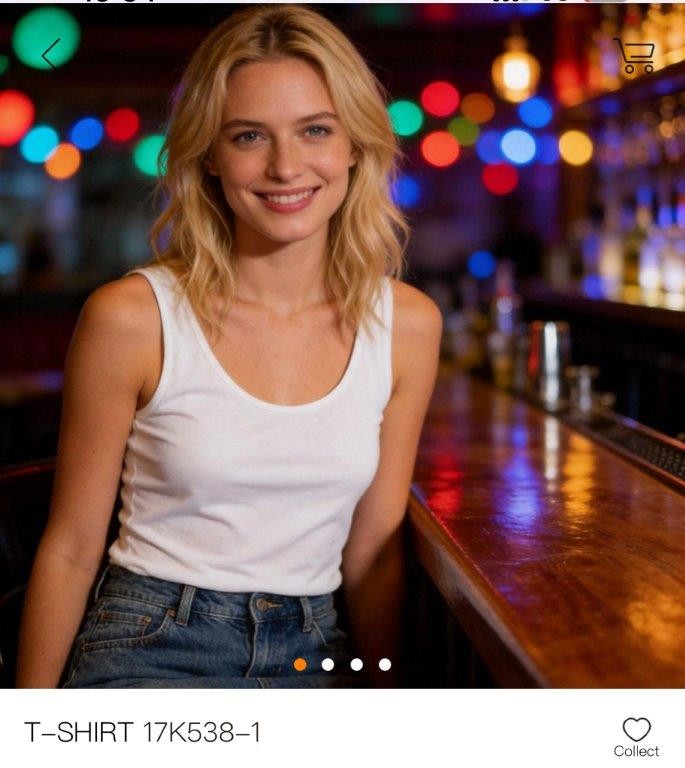Screen dimensions: 685x768
Task: Go back using the top-left arrow
Action: coord(50,53)
